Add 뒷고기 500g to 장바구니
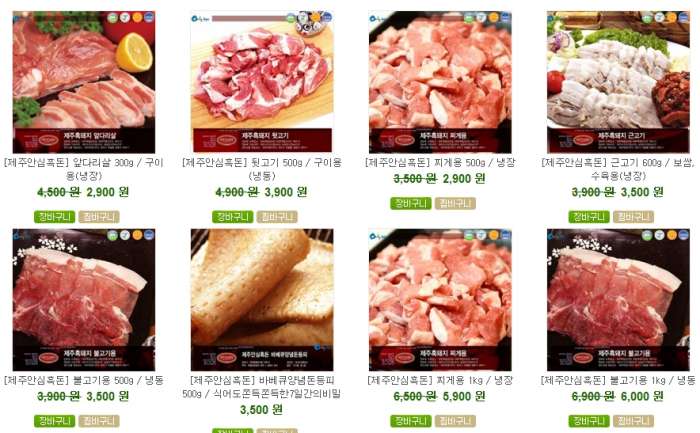Image resolution: width=700 pixels, height=433 pixels. (232, 217)
